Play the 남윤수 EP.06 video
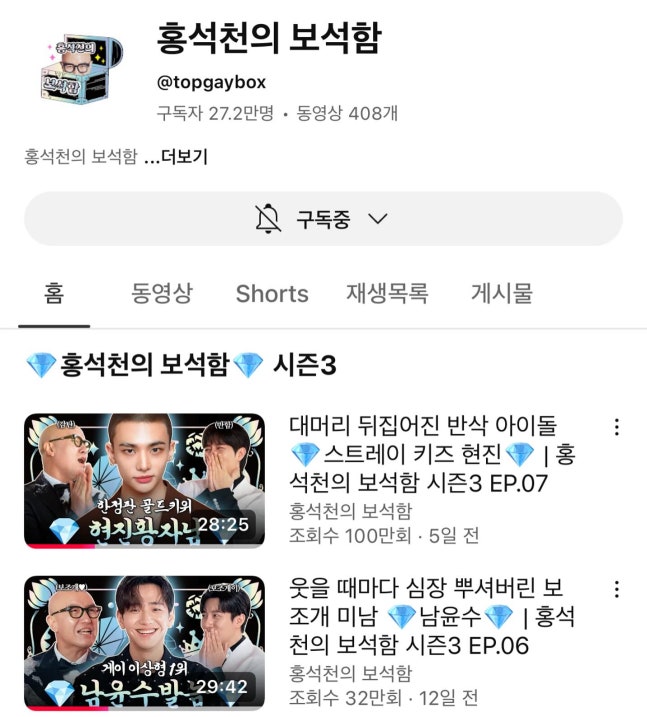The width and height of the screenshot is (647, 717). [145, 643]
